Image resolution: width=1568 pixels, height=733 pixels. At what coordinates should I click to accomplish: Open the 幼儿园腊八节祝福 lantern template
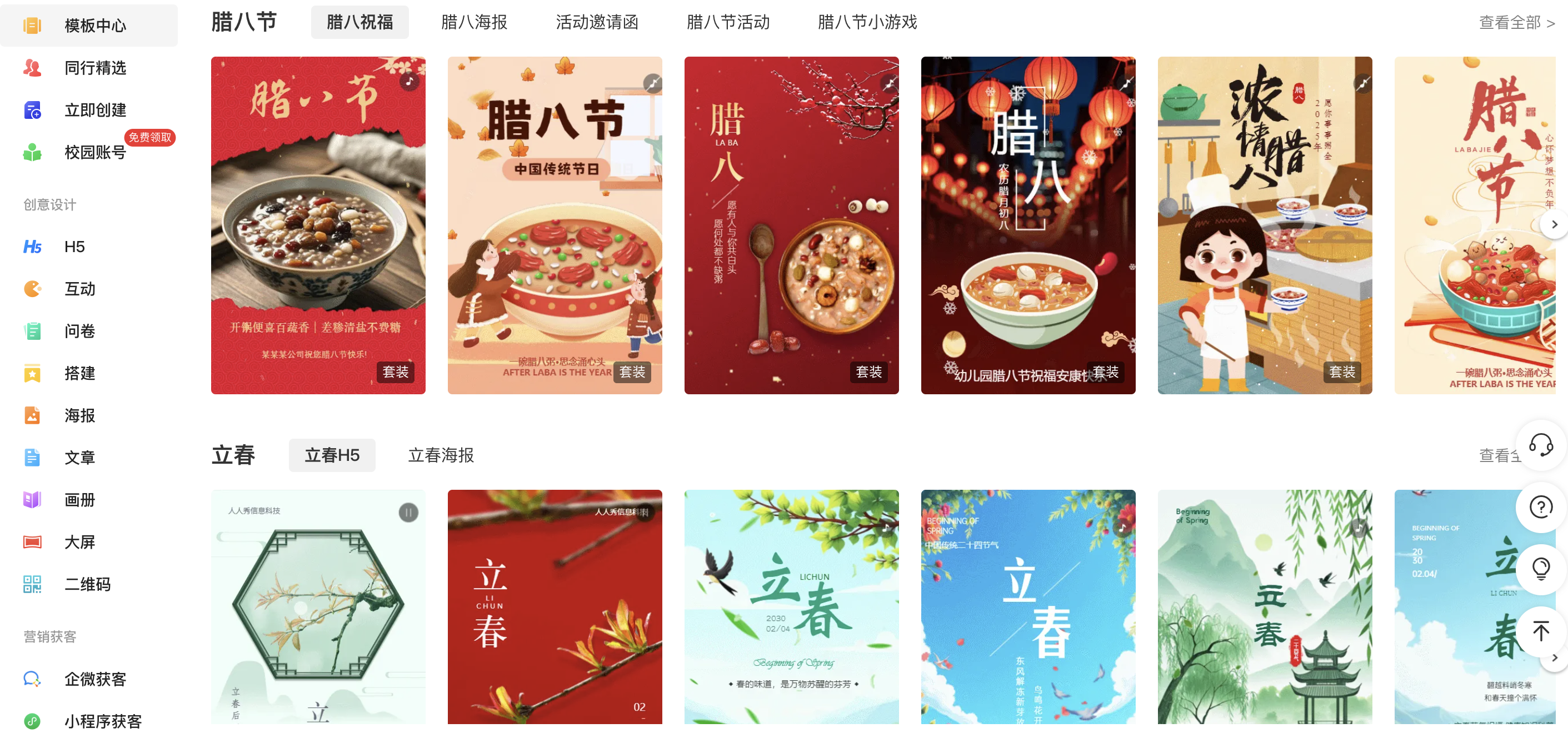point(1027,225)
